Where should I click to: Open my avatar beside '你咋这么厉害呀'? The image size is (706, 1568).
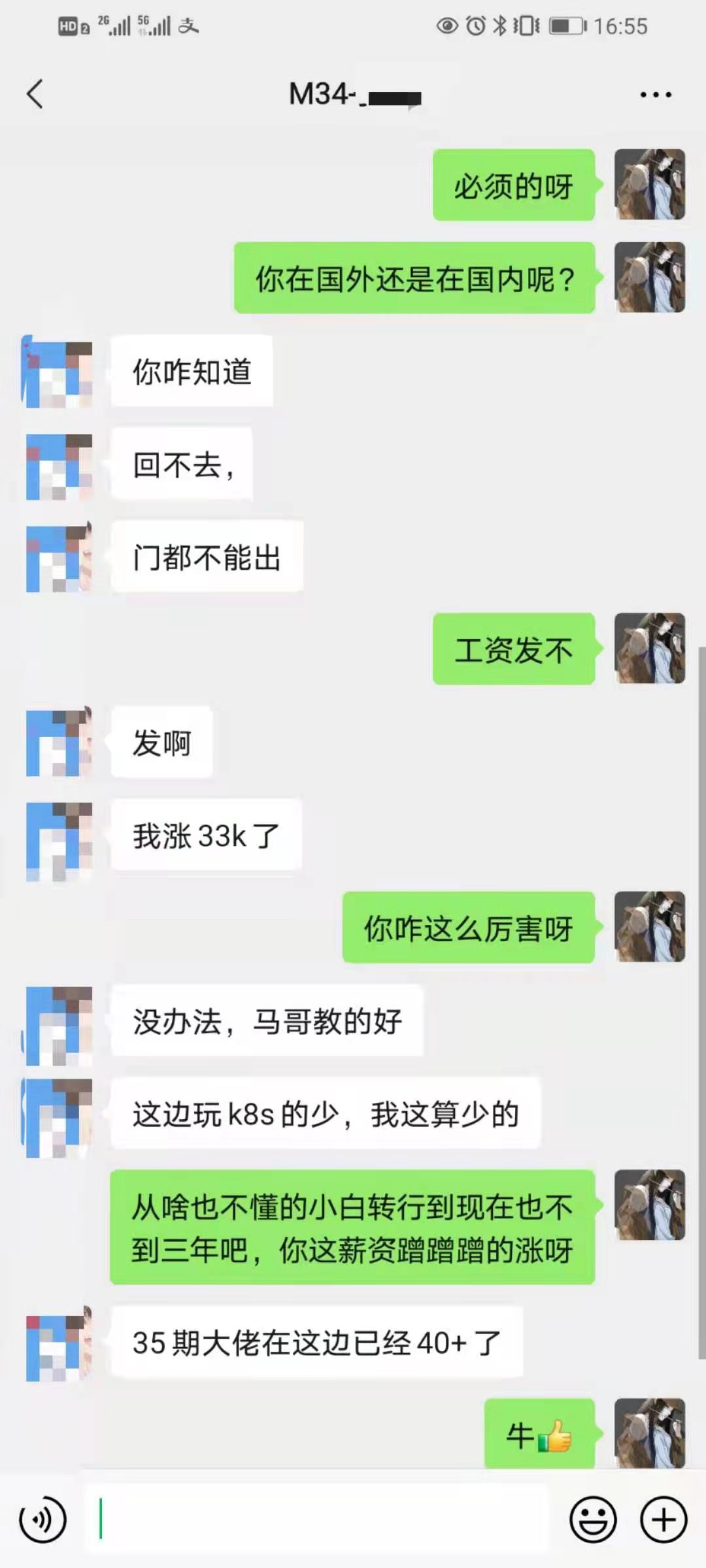pyautogui.click(x=650, y=927)
